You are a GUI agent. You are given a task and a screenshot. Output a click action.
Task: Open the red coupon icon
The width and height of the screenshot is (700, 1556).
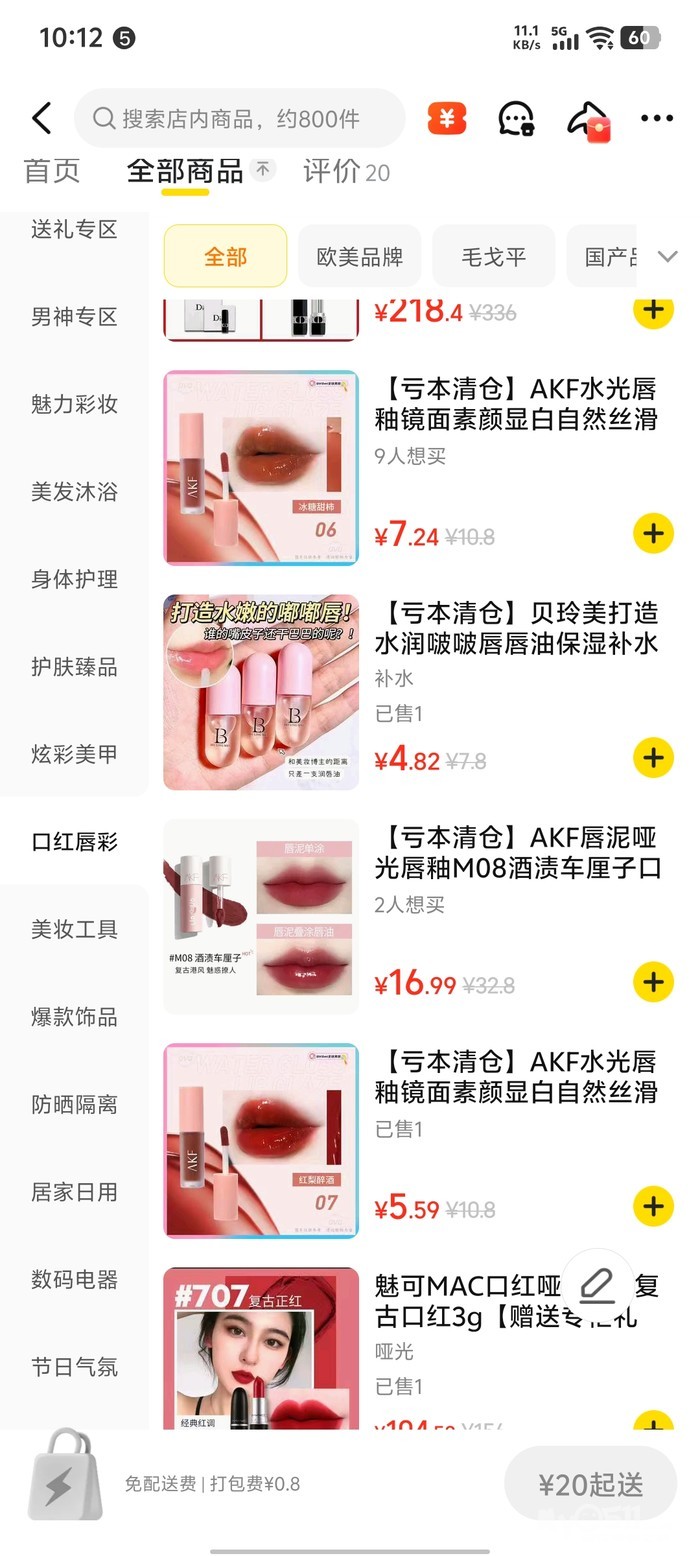(447, 119)
